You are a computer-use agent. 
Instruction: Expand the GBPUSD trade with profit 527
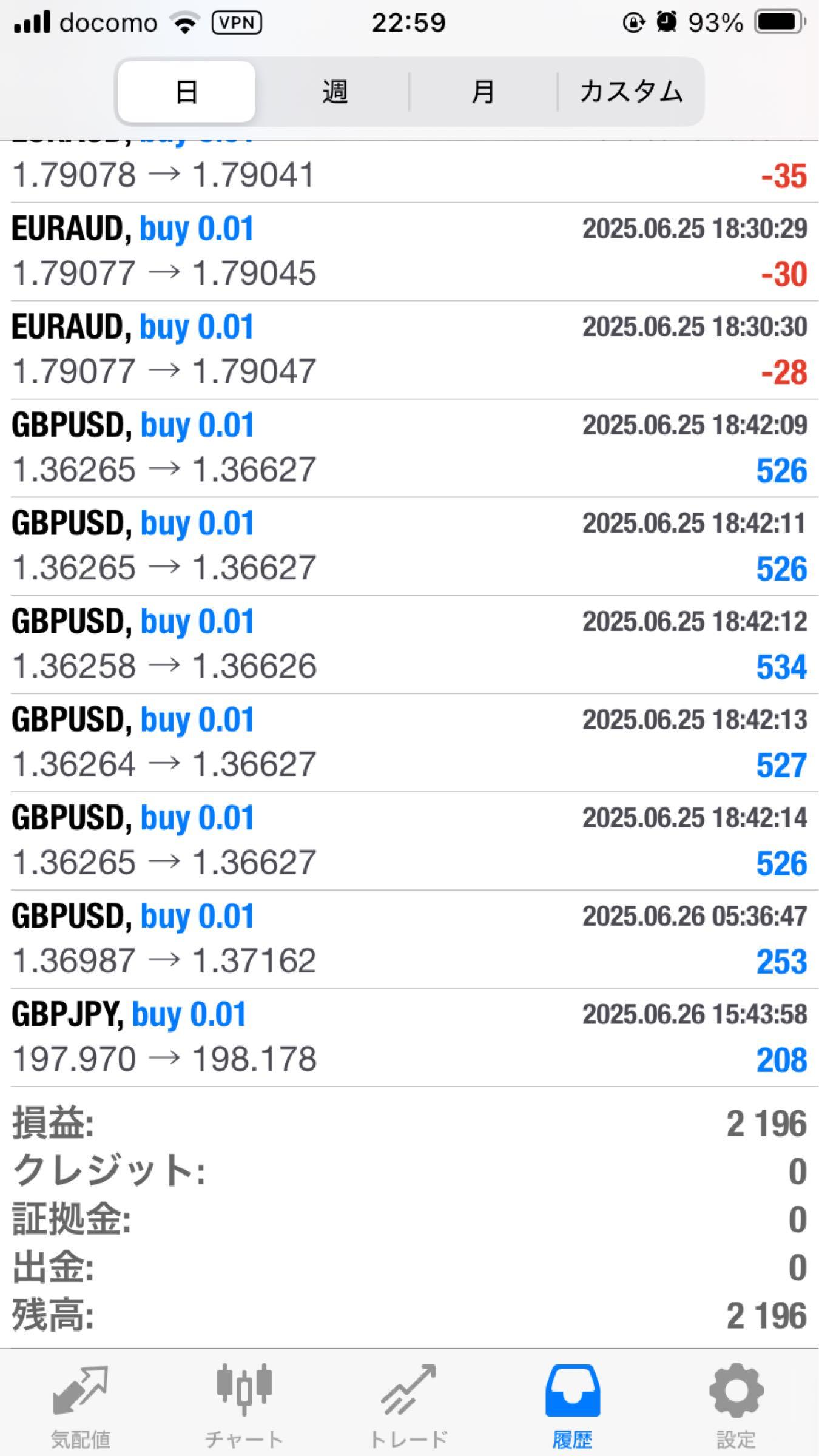coord(409,743)
